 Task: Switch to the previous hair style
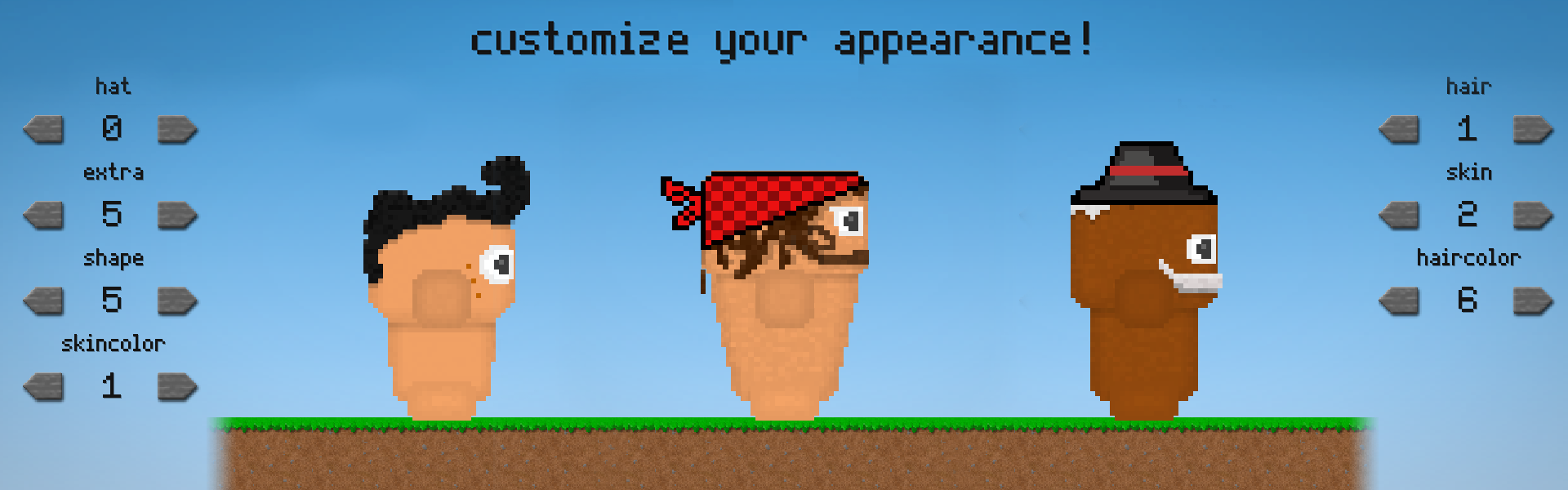pyautogui.click(x=1400, y=129)
